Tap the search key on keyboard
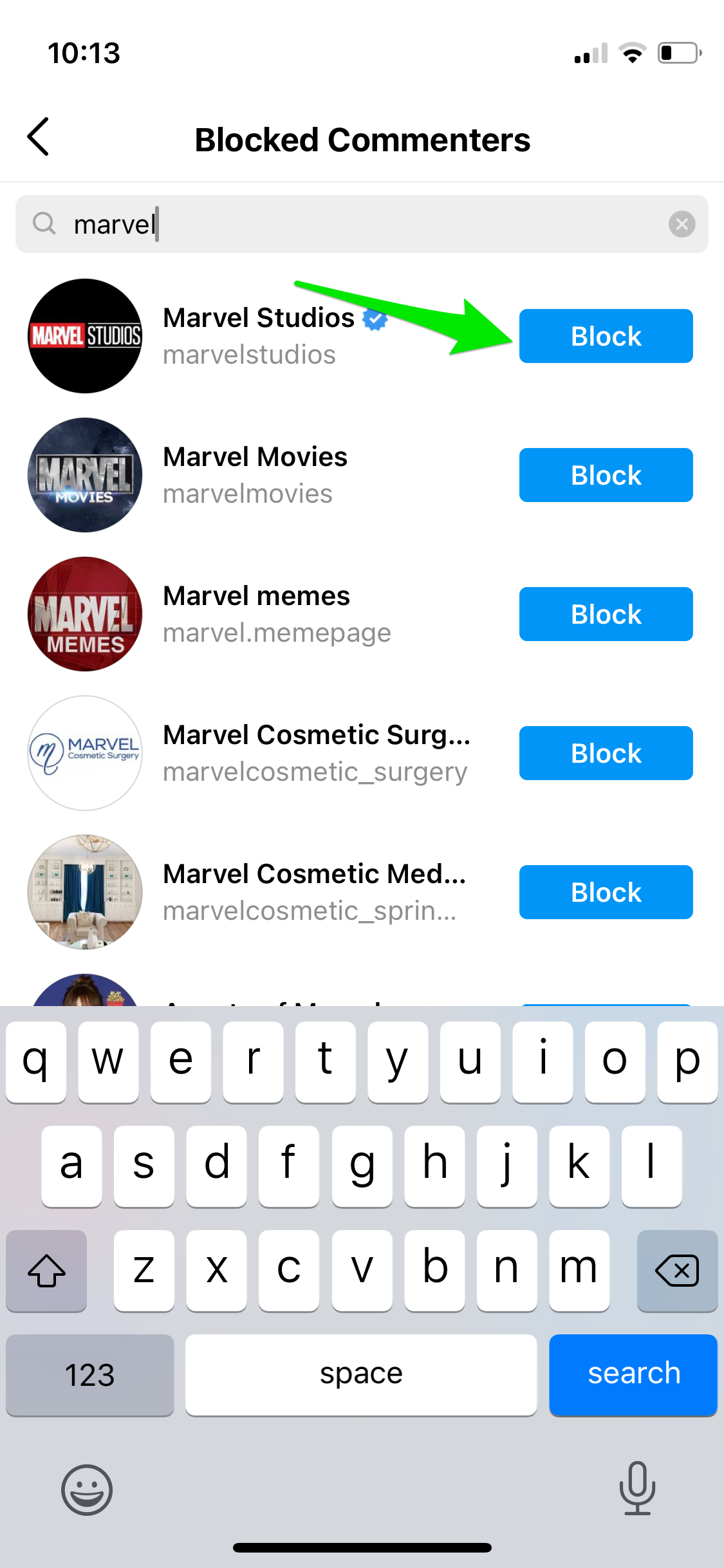The width and height of the screenshot is (724, 1568). tap(633, 1374)
